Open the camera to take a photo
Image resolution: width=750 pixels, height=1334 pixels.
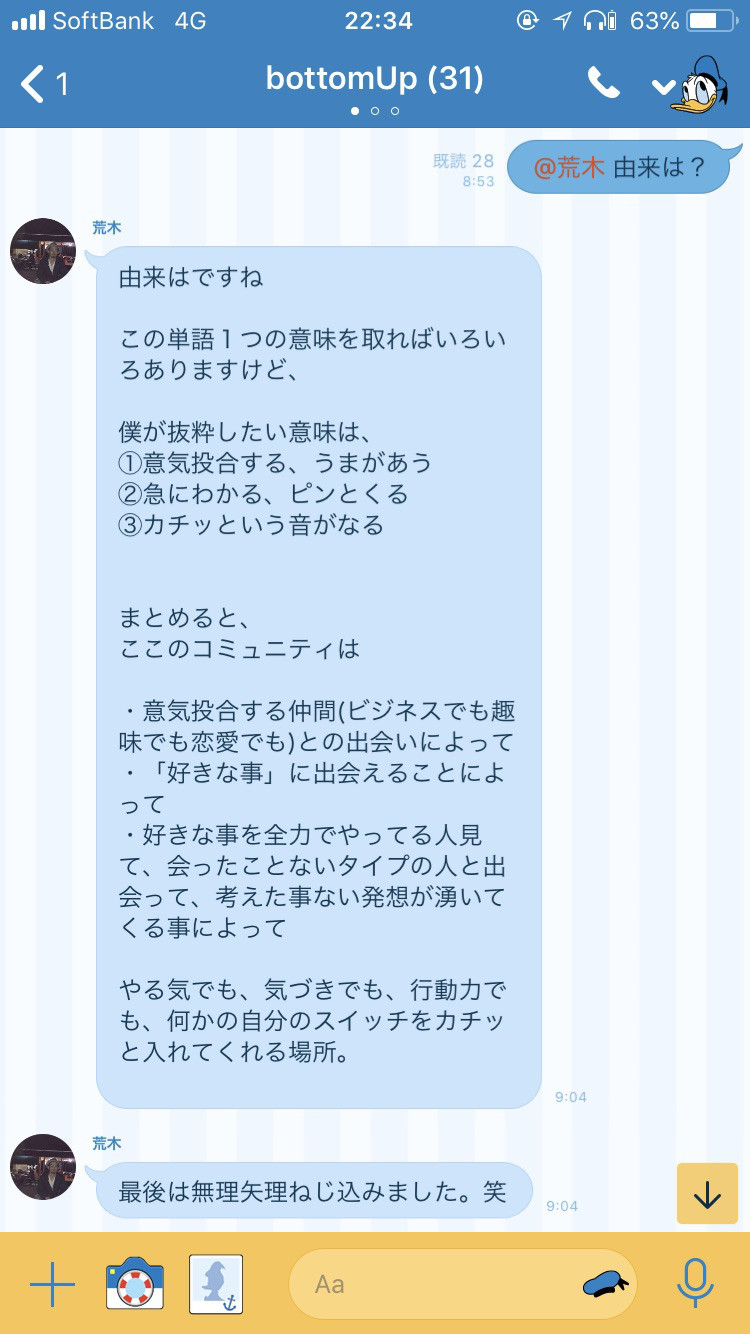tap(135, 1283)
